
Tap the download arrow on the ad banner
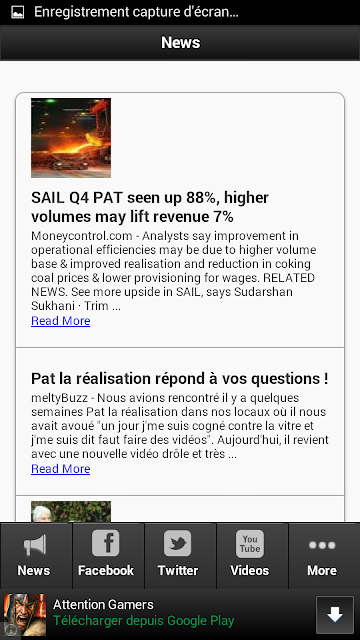[x=335, y=615]
